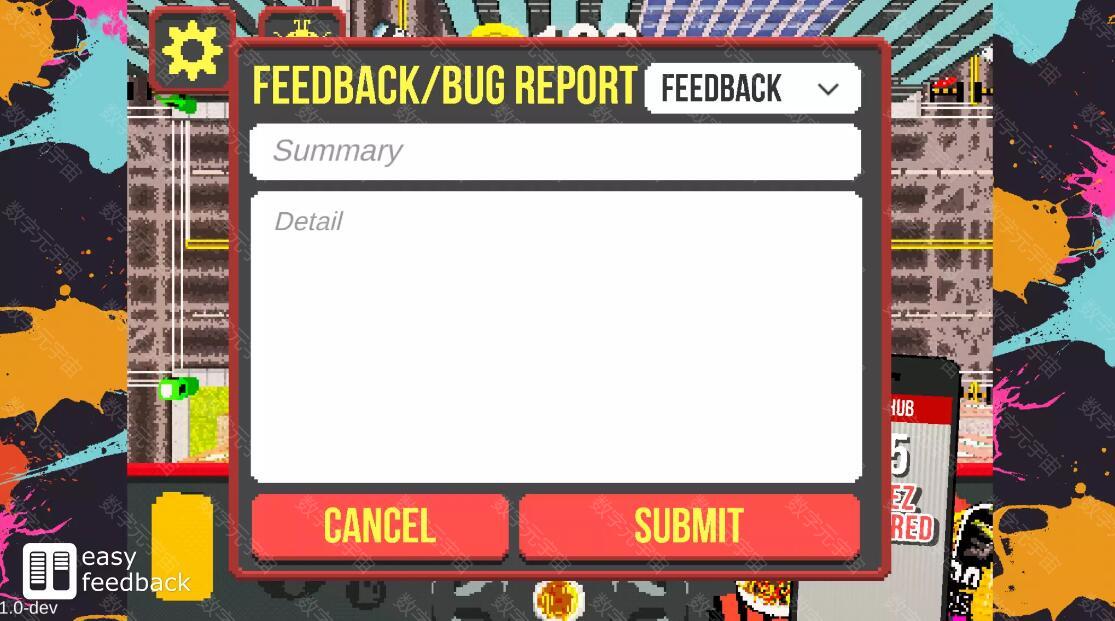This screenshot has width=1115, height=621.
Task: Open the gear settings icon
Action: 191,50
